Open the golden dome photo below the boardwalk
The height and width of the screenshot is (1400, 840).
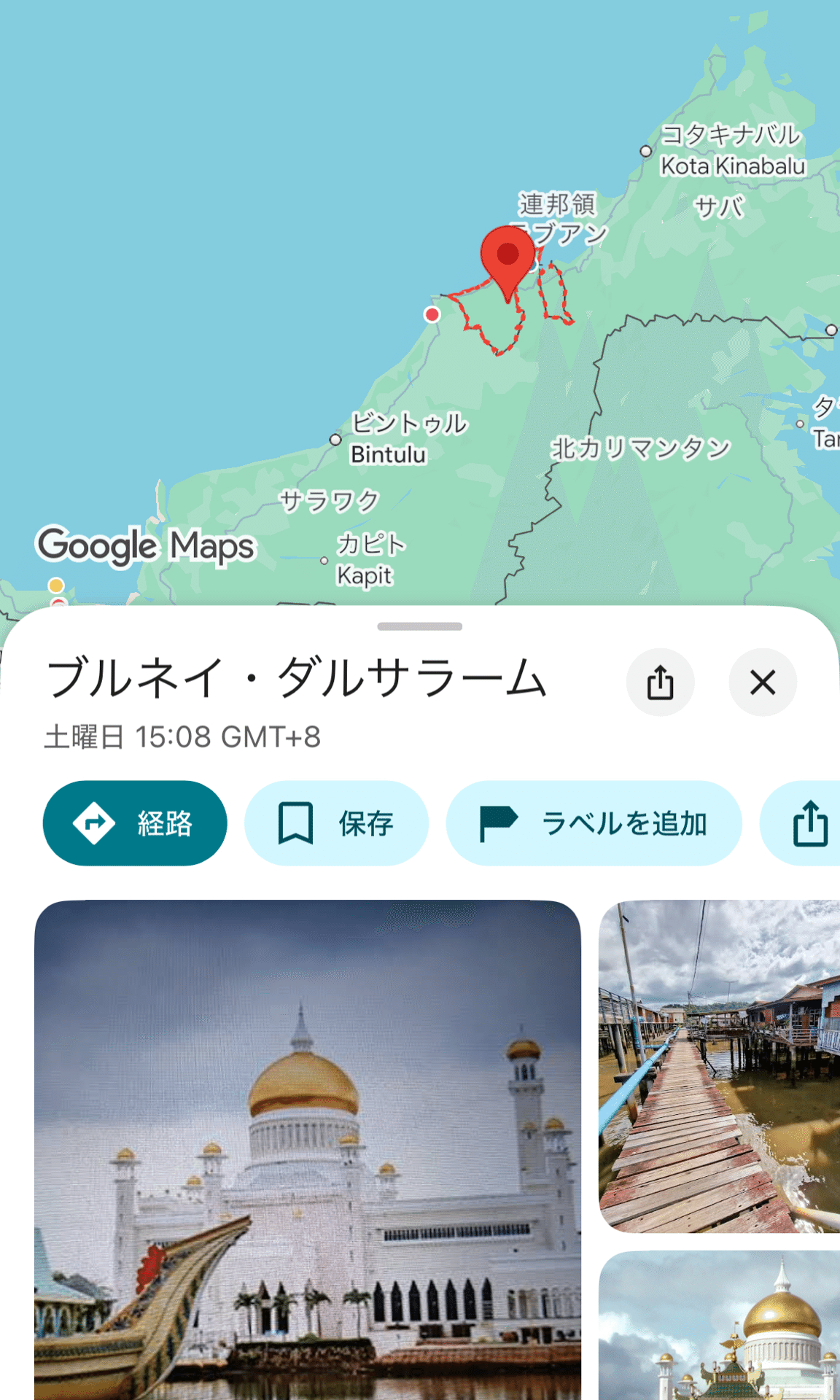(x=719, y=1326)
